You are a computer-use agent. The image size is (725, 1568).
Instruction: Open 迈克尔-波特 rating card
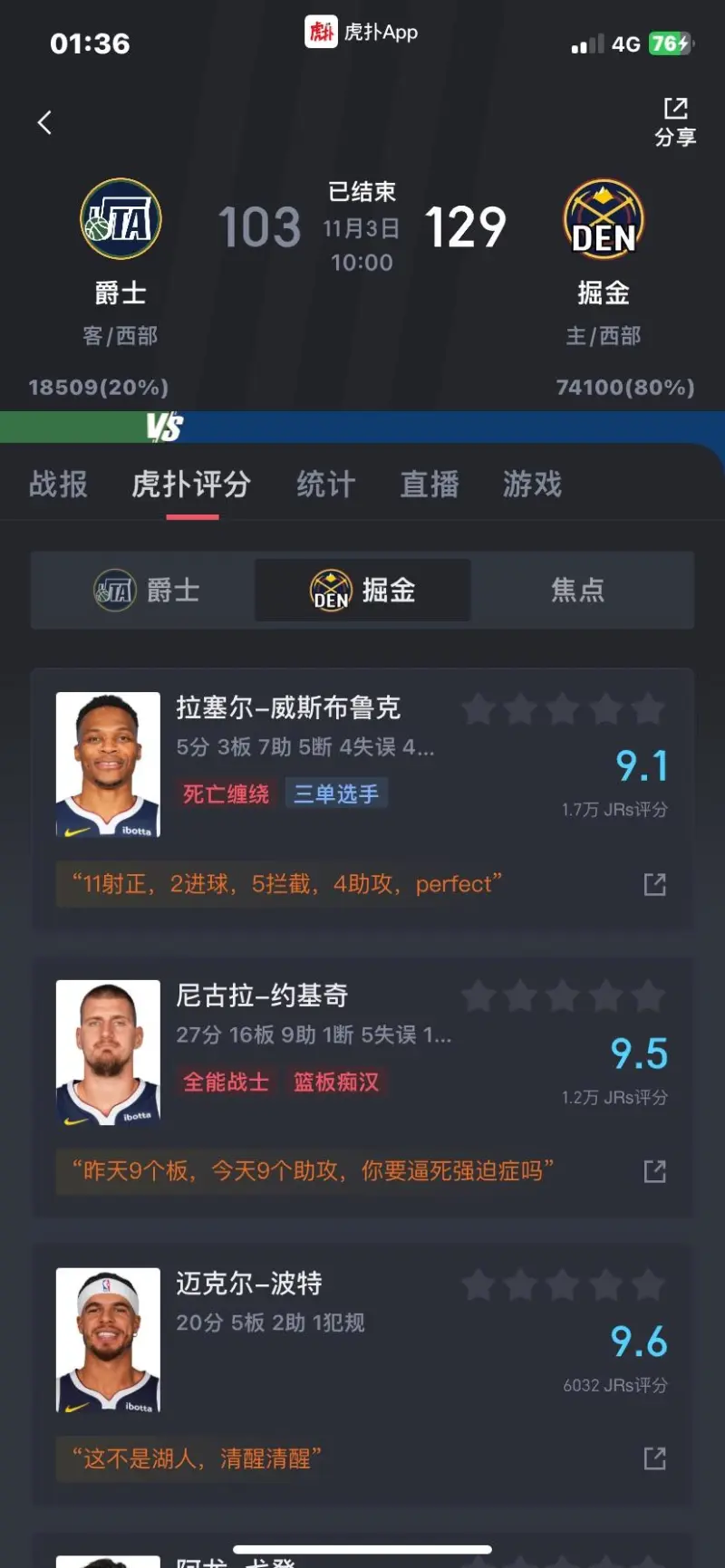point(362,1332)
